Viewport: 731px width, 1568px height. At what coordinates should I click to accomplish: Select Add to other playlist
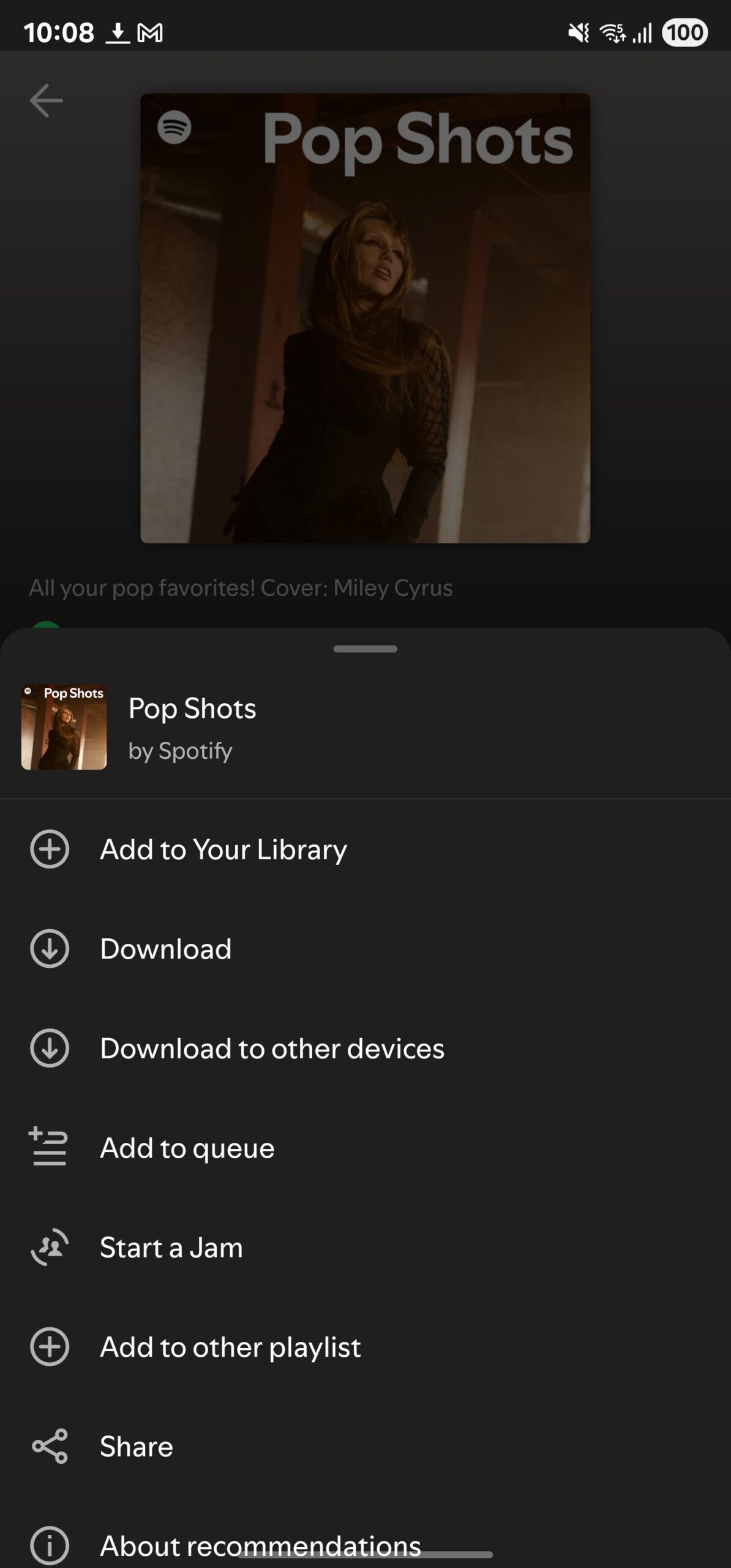click(230, 1347)
